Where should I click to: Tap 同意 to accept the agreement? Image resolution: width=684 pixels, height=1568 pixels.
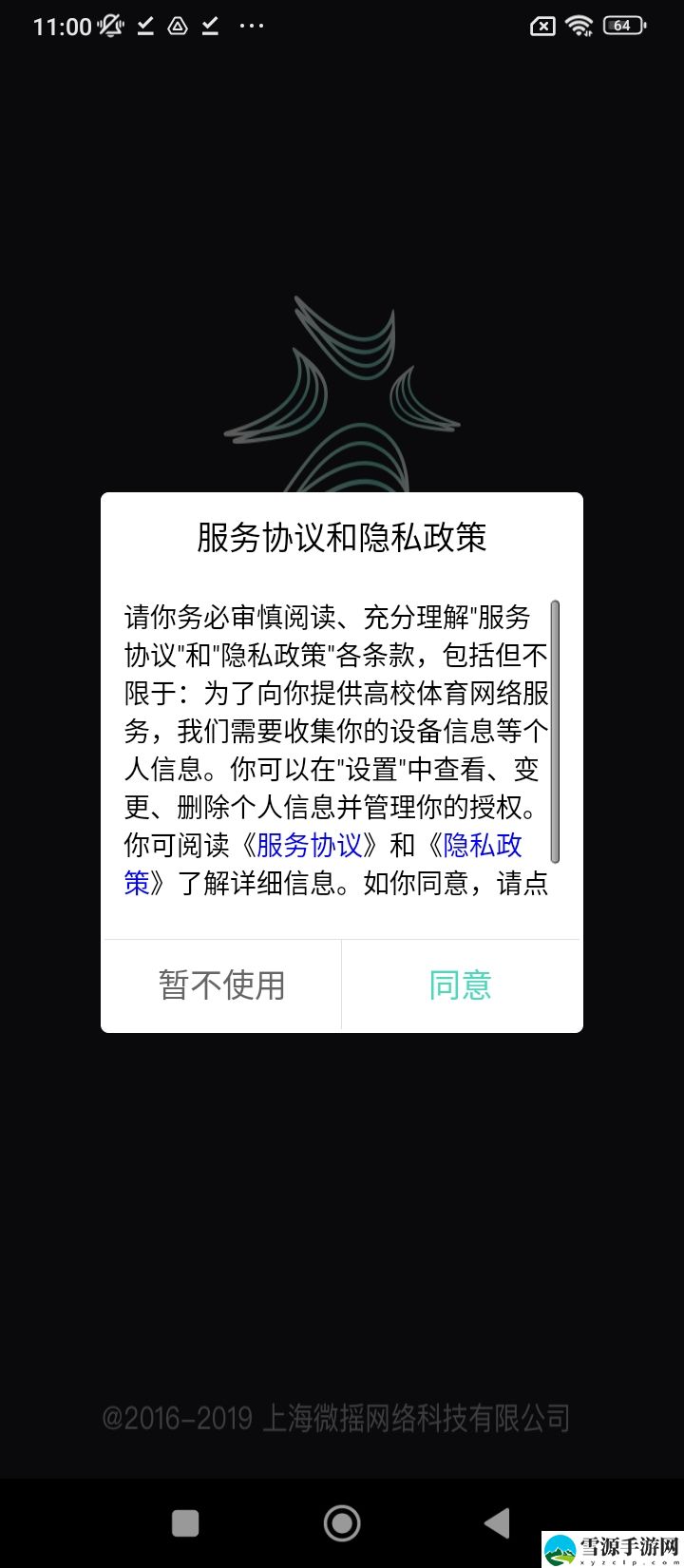[x=462, y=985]
